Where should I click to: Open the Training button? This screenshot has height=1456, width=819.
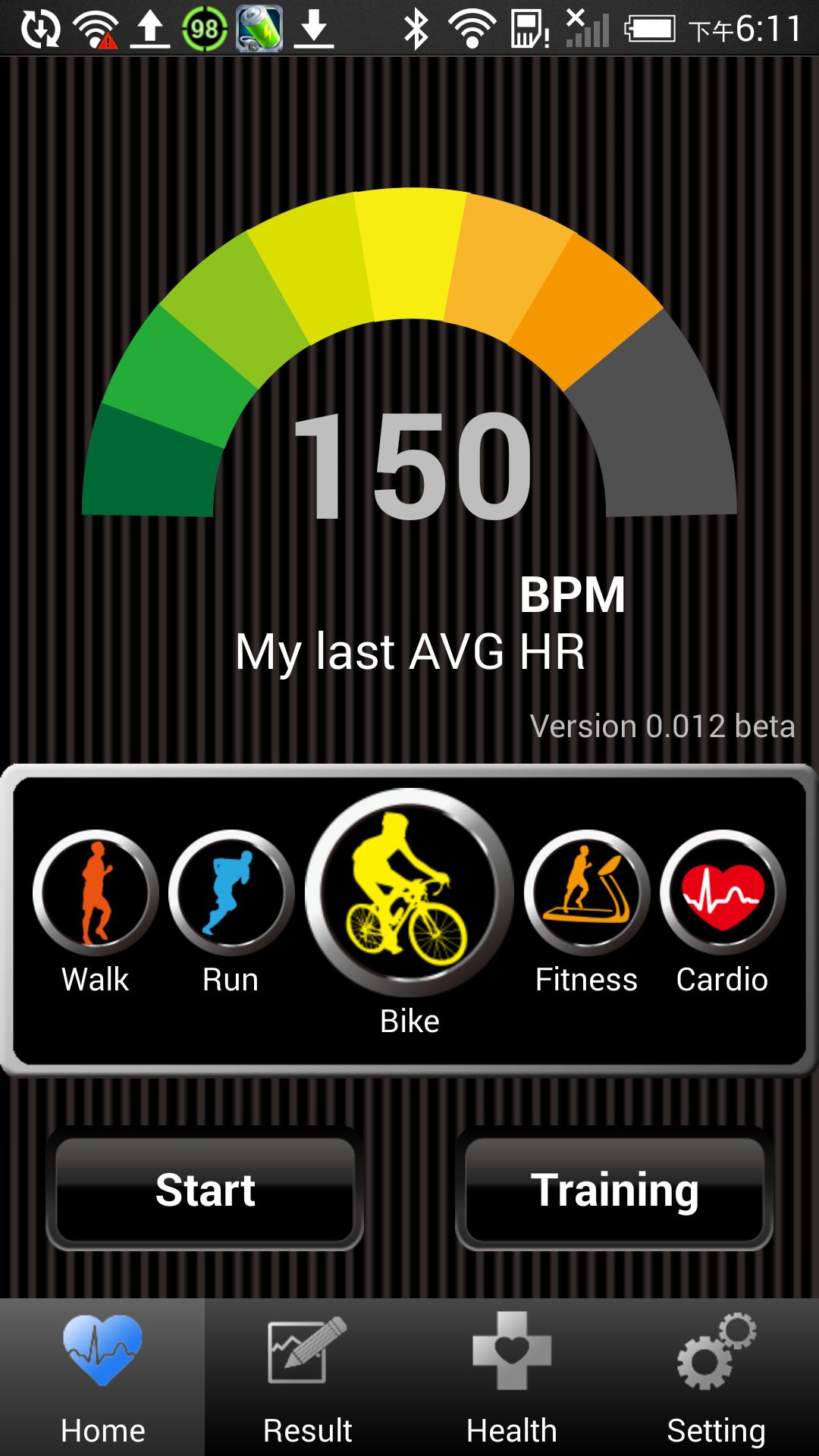point(614,1189)
